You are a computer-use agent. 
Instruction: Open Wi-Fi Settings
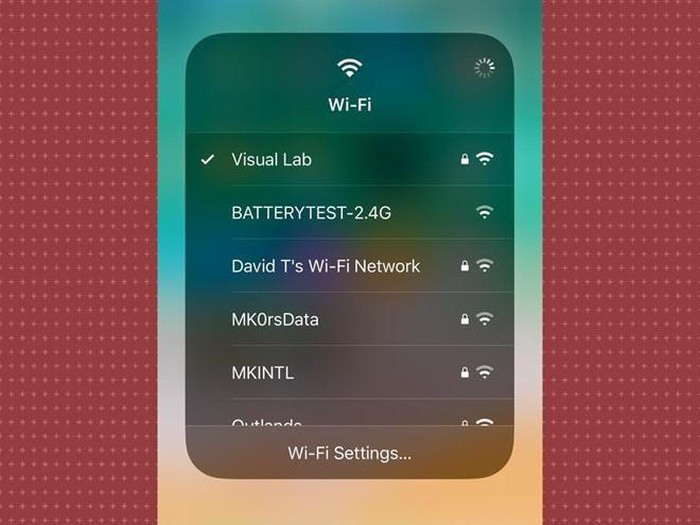tap(349, 453)
